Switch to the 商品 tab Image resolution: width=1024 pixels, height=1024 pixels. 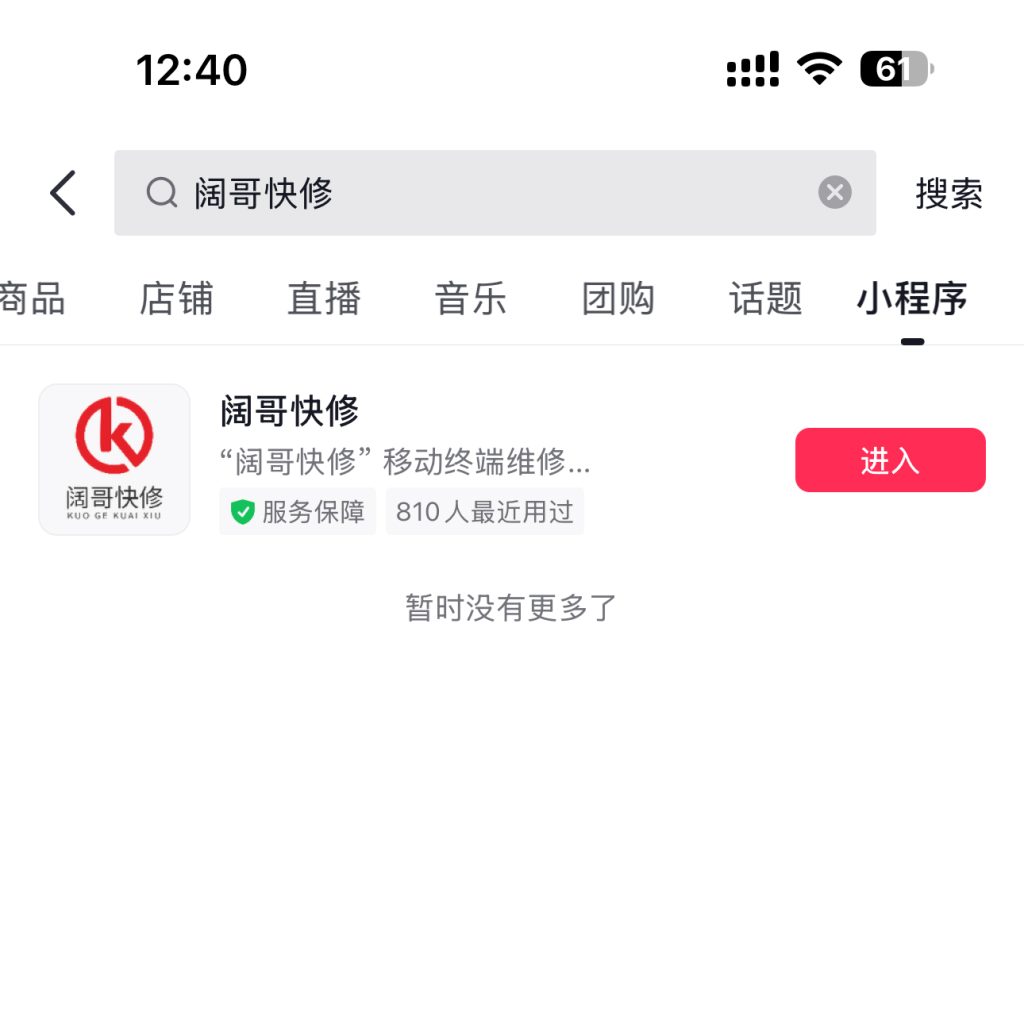(x=32, y=299)
